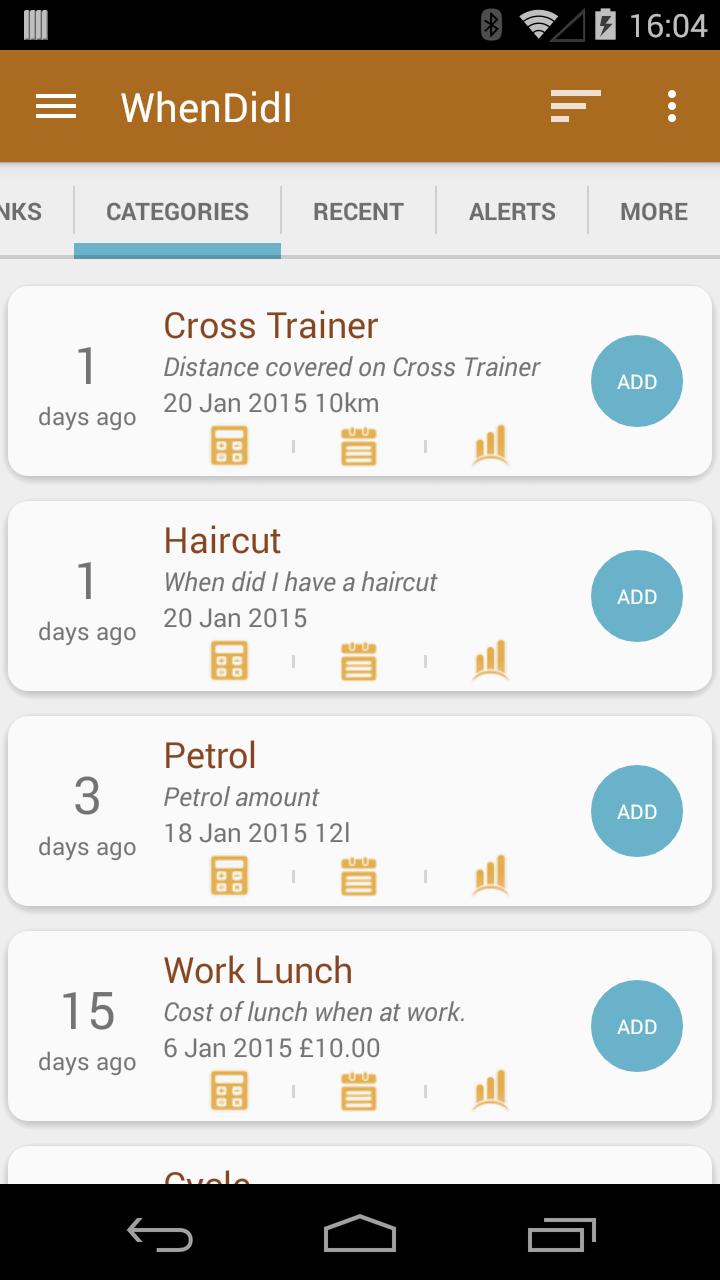Switch to the Recent tab
Viewport: 720px width, 1280px height.
358,212
